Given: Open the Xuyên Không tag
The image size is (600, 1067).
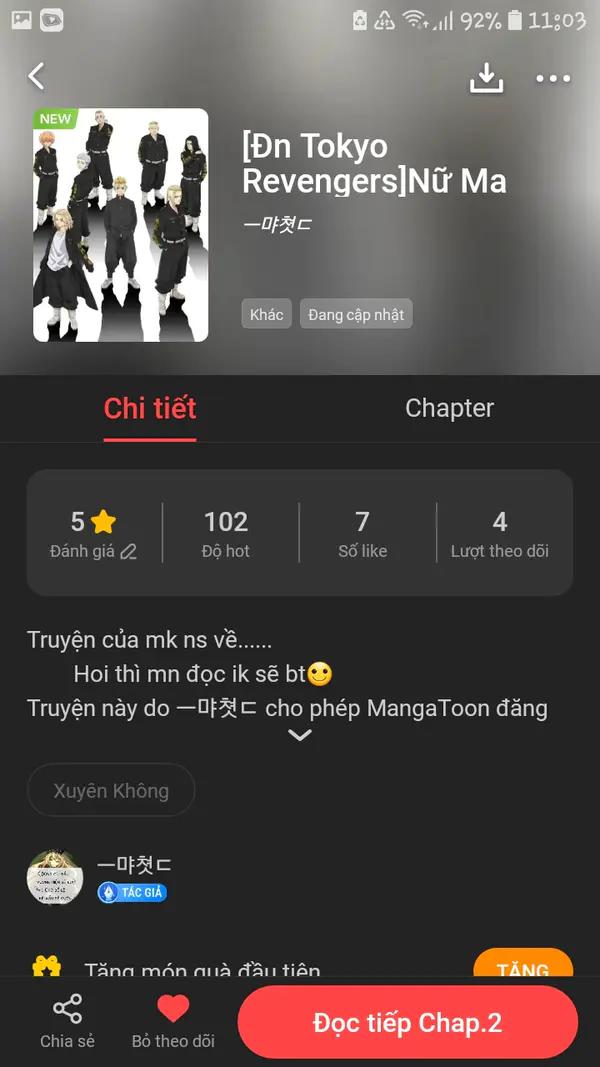Looking at the screenshot, I should (111, 790).
